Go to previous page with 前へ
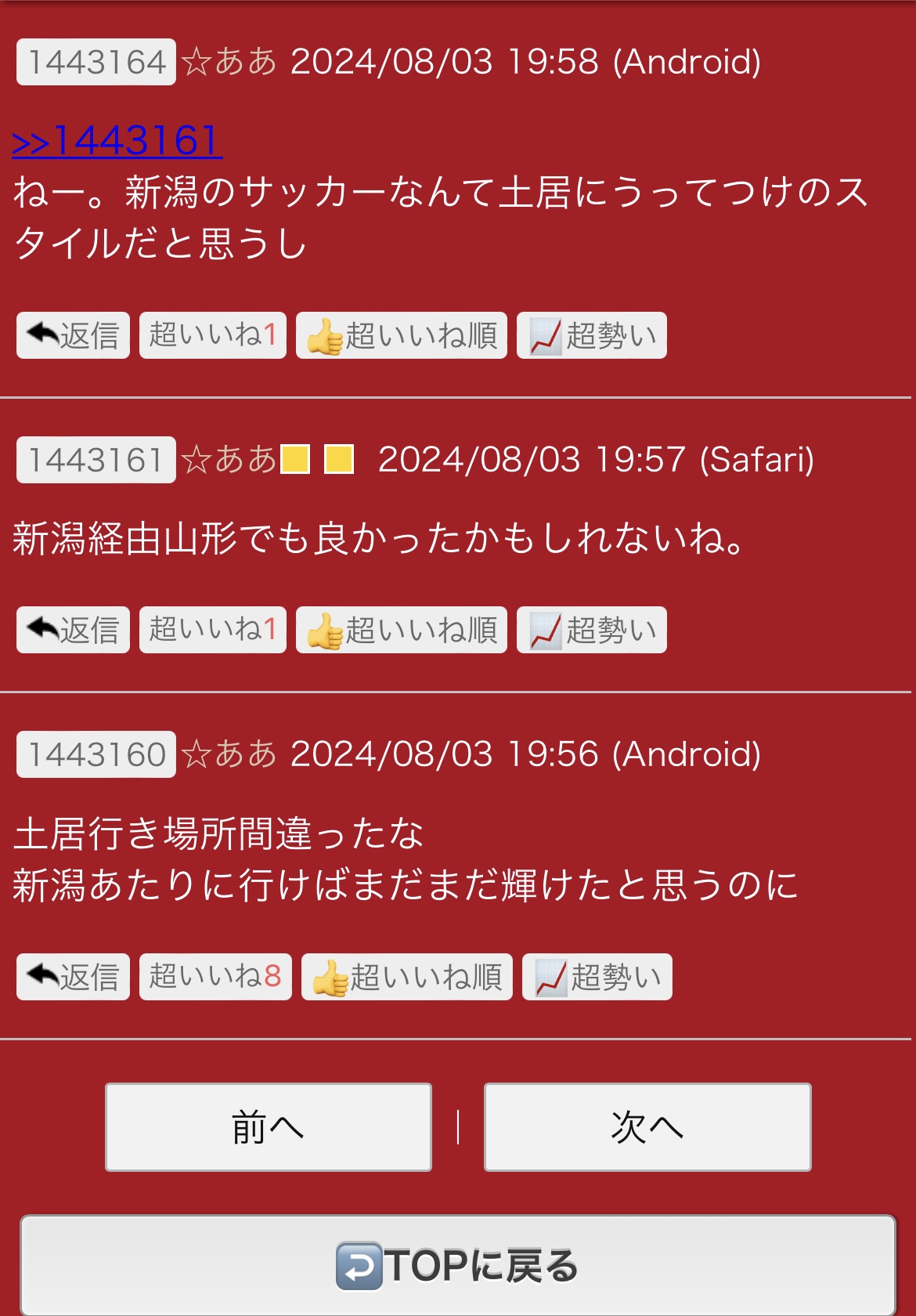Viewport: 916px width, 1316px height. (269, 1127)
